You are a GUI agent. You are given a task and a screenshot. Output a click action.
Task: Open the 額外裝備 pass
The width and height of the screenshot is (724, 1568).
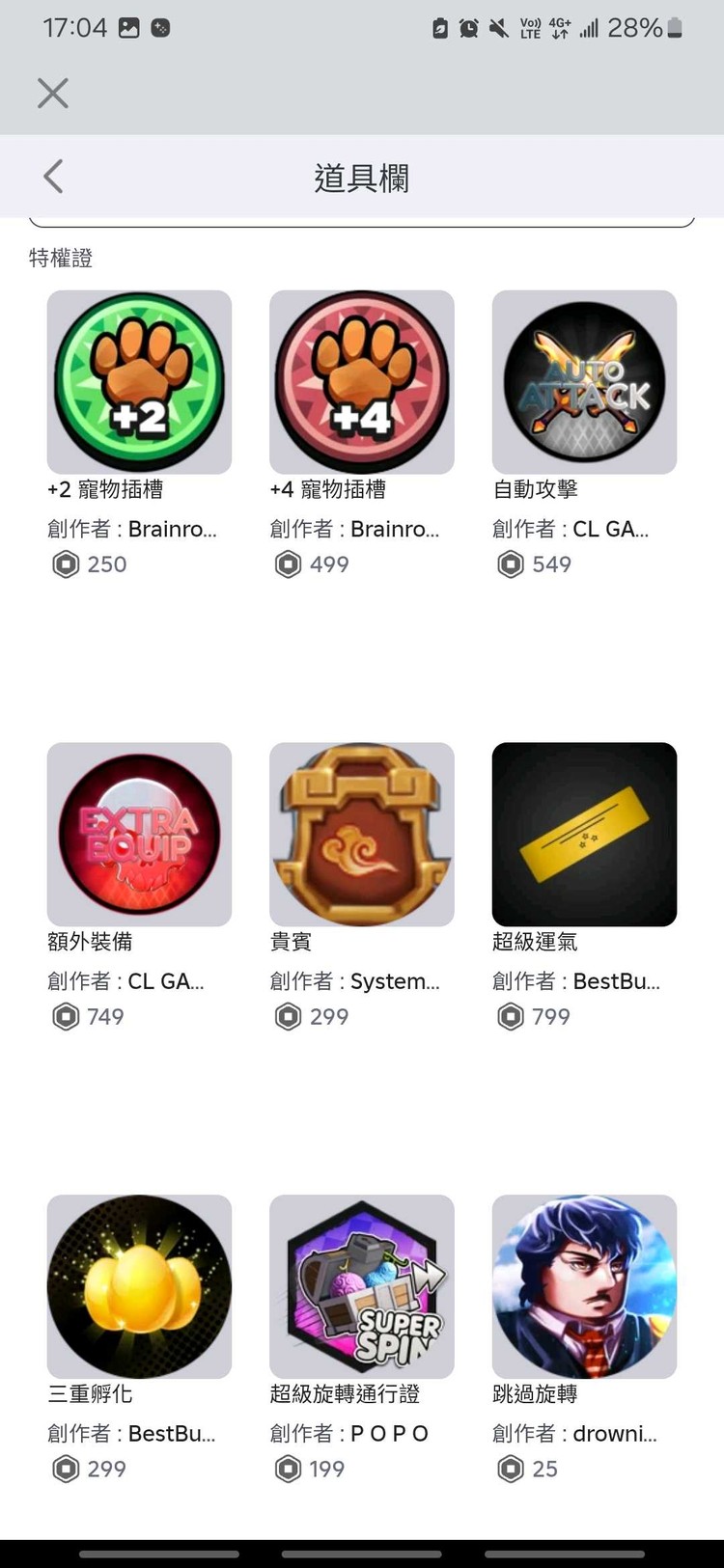pos(139,835)
